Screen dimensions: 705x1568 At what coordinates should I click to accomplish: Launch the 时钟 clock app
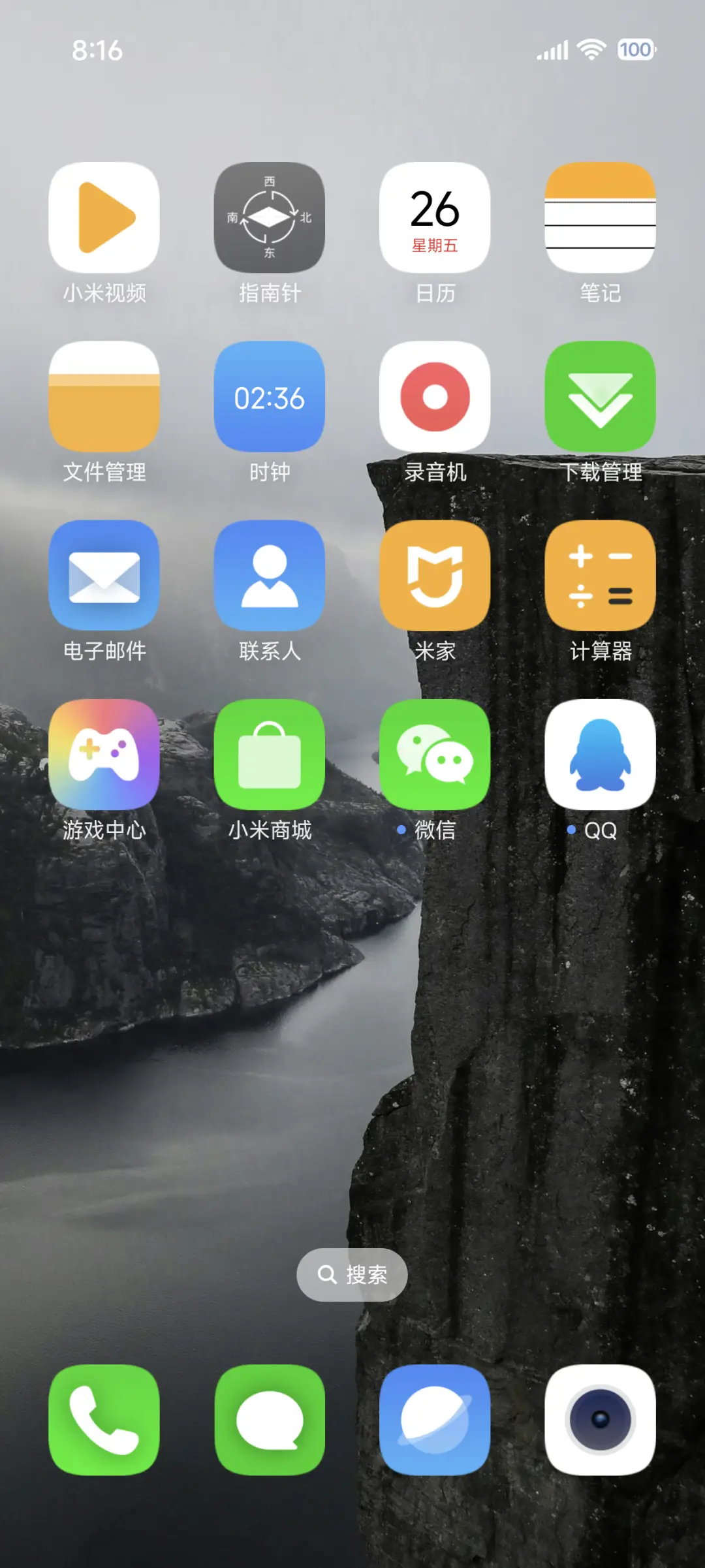[x=270, y=398]
